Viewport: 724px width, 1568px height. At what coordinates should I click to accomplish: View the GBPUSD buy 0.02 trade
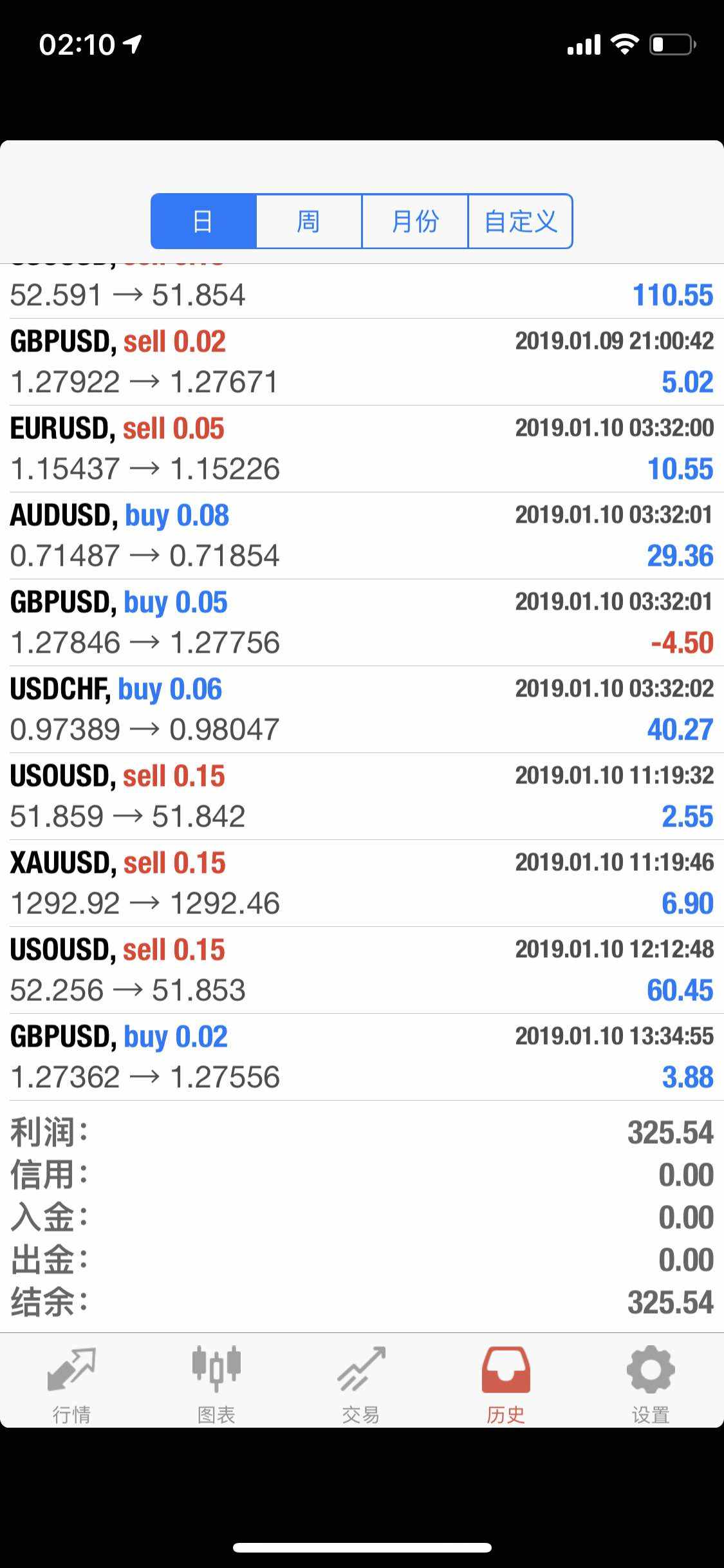[x=362, y=1057]
